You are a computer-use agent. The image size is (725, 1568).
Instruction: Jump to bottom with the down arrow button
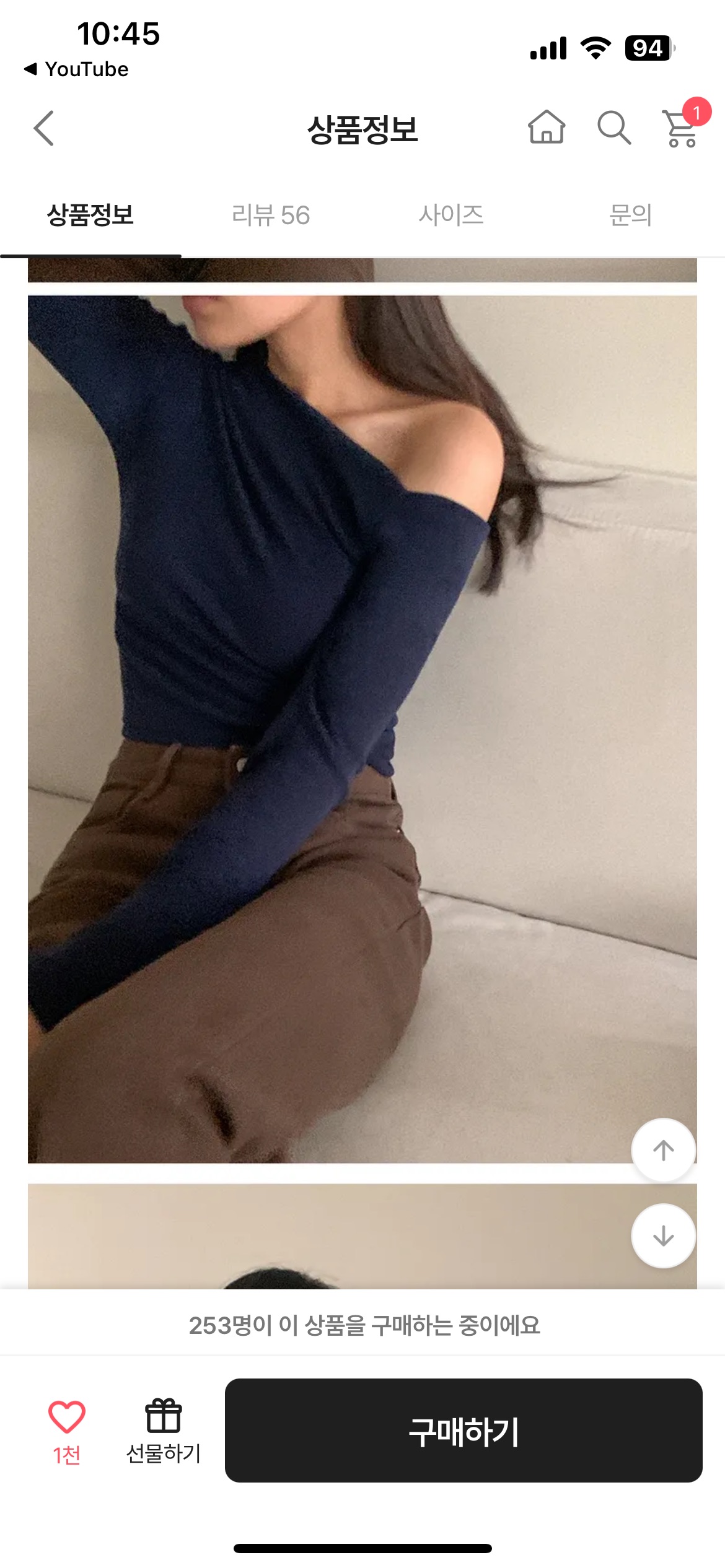(663, 1235)
